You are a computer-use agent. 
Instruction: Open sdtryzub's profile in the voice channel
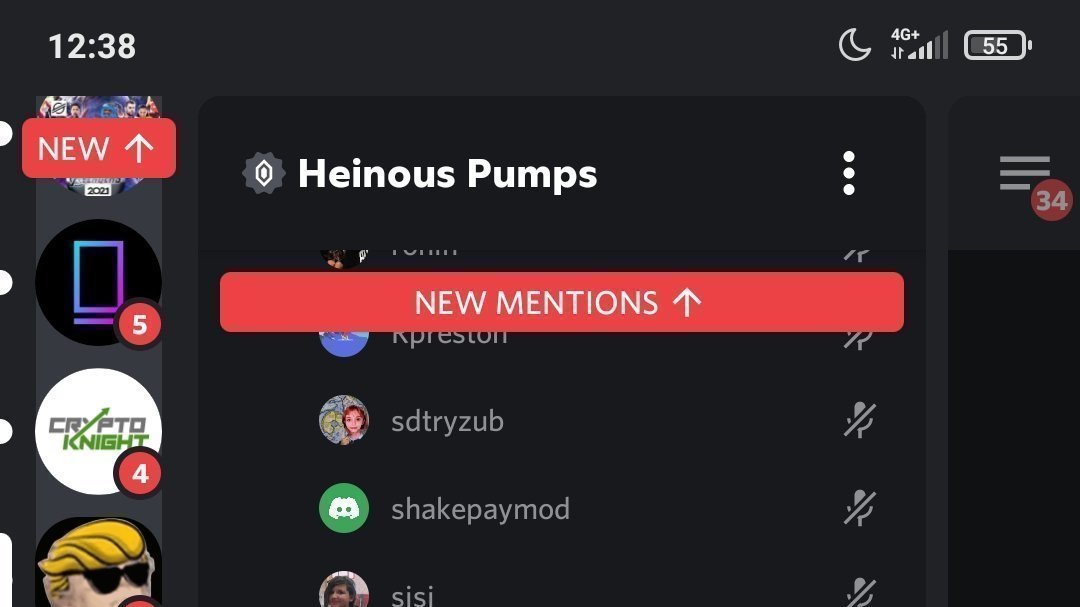(x=446, y=421)
